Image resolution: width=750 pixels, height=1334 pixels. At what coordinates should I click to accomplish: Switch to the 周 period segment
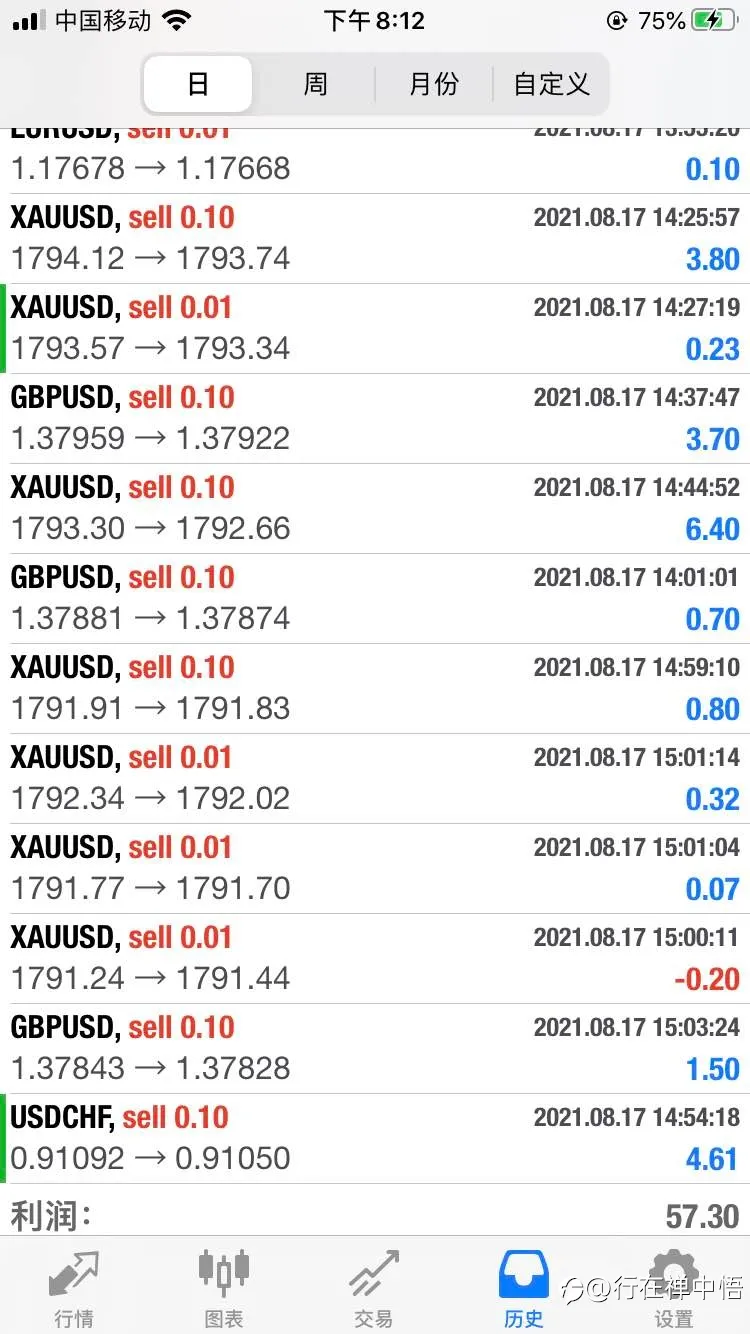tap(315, 84)
